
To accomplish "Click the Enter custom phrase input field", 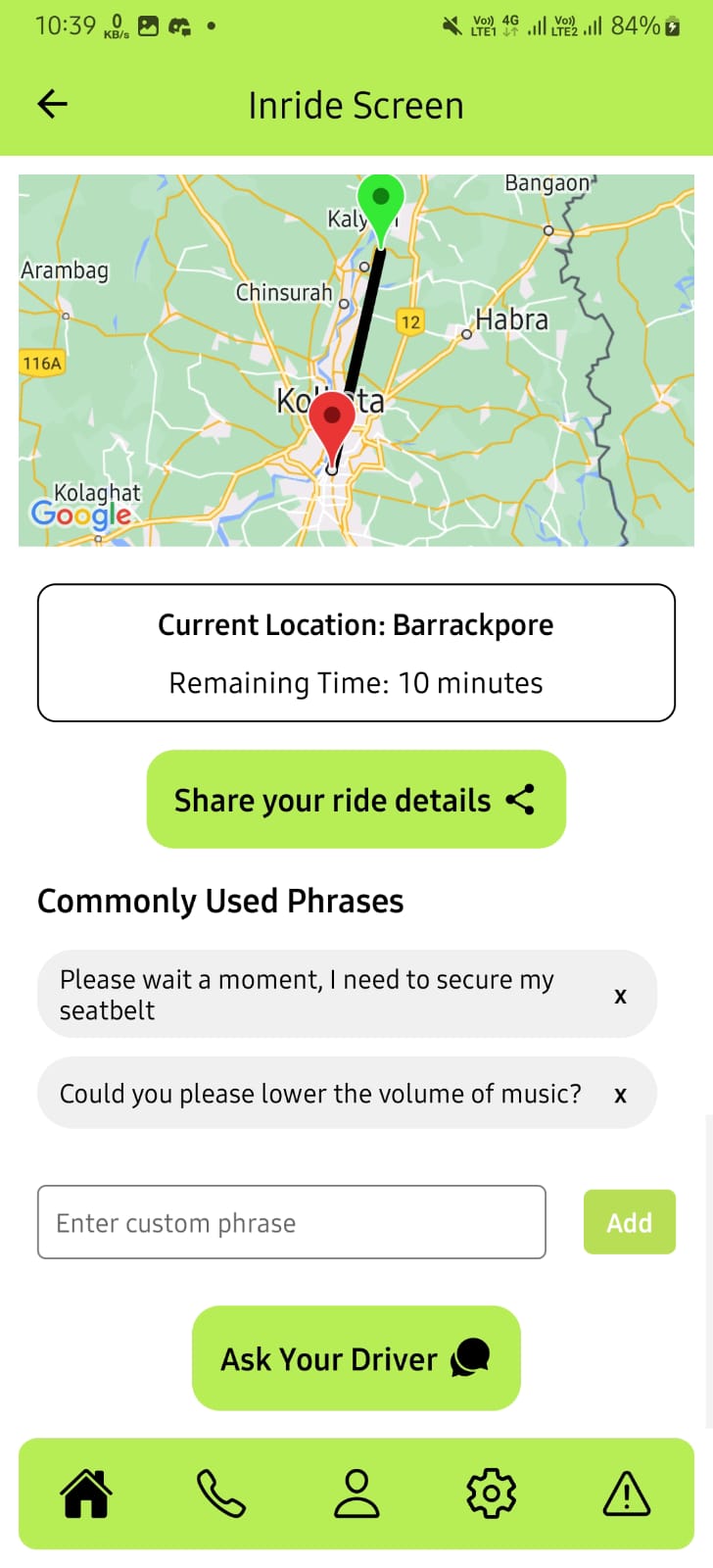I will [x=291, y=1222].
